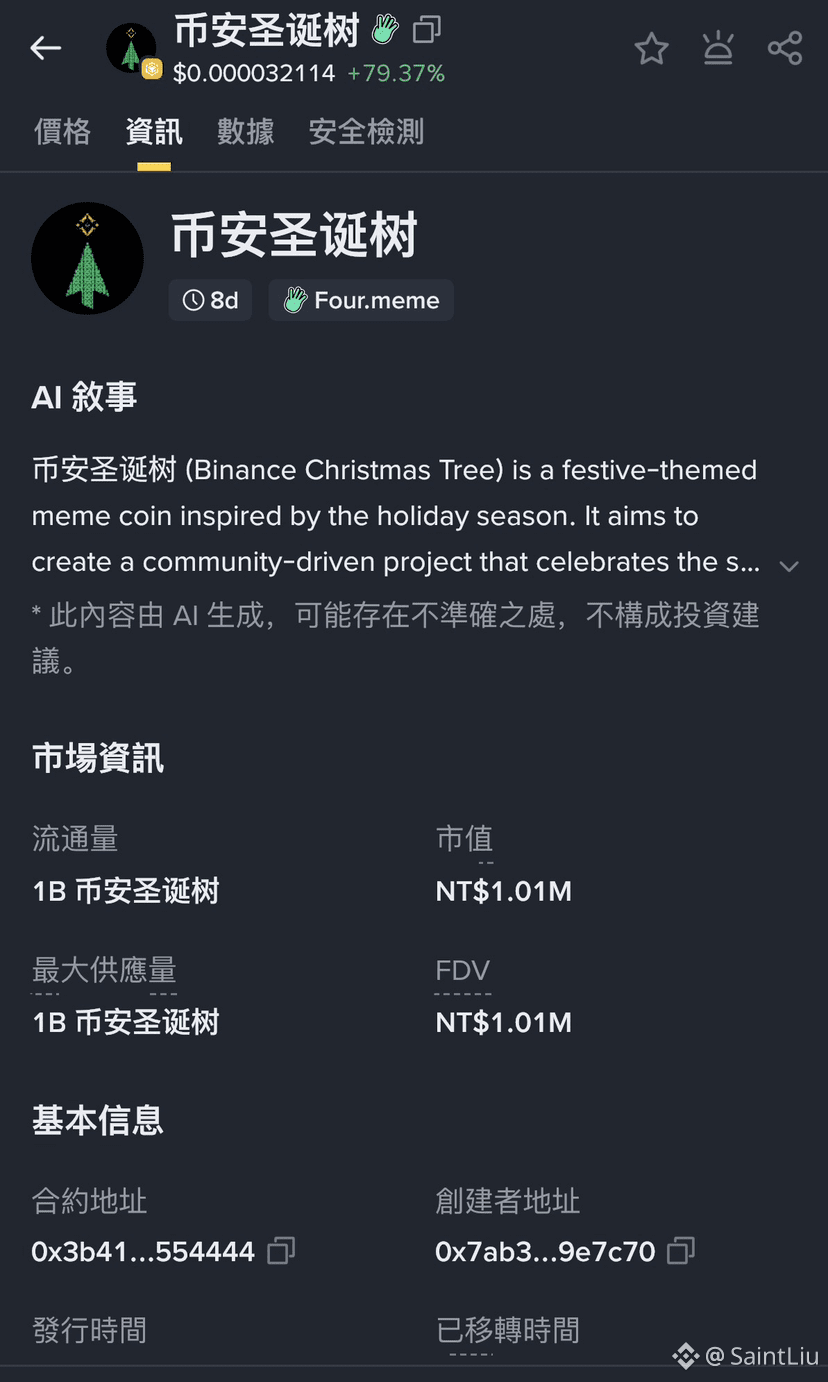Expand the truncated AI narrative text
This screenshot has height=1382, width=828.
(789, 566)
